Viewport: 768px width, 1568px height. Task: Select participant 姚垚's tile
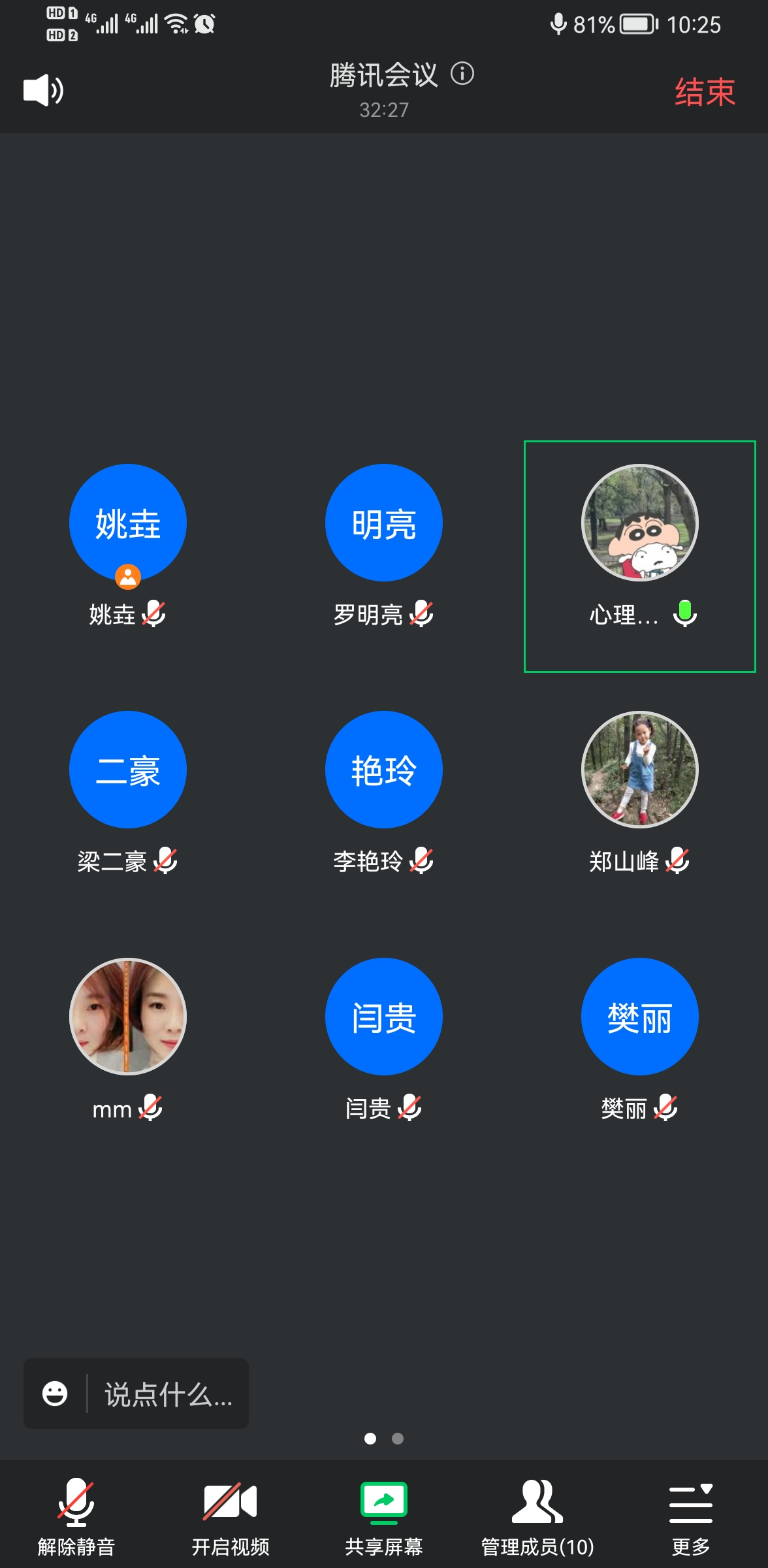128,524
